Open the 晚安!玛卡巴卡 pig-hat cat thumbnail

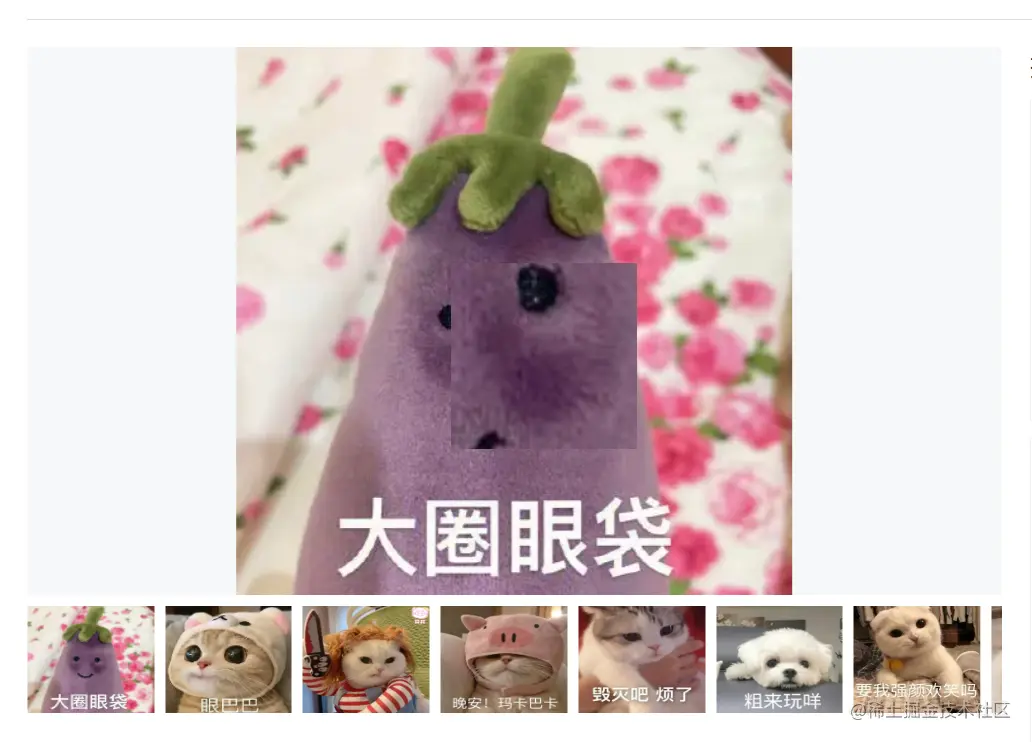[x=504, y=659]
